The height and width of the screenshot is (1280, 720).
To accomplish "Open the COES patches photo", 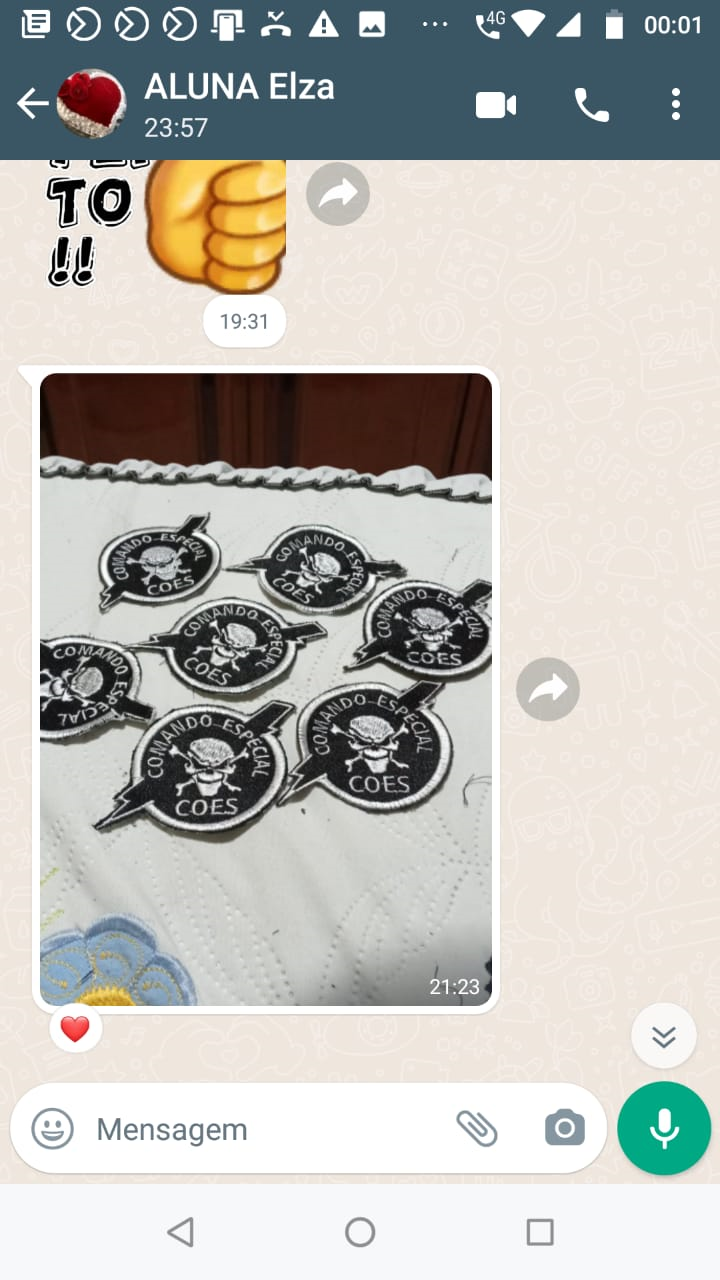I will (x=266, y=689).
